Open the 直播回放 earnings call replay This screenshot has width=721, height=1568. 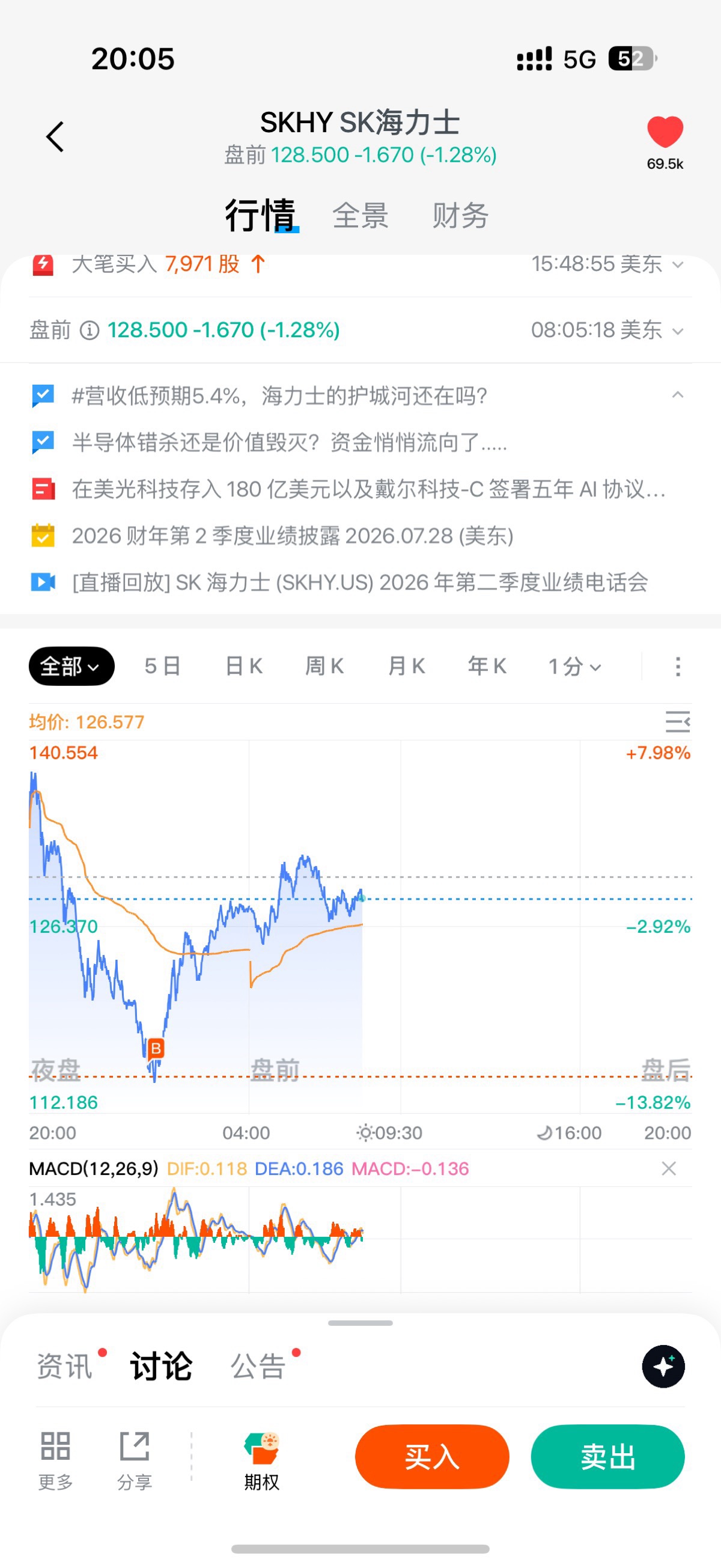pyautogui.click(x=359, y=582)
